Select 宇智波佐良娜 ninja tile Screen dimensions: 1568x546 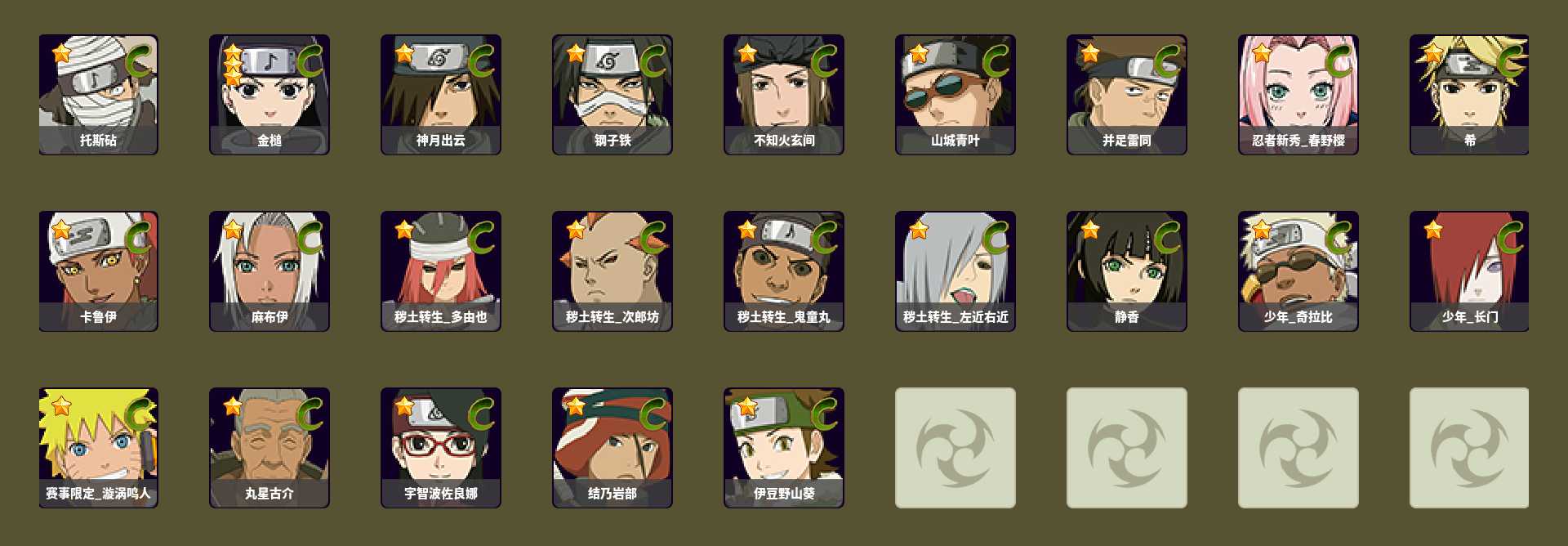click(x=441, y=447)
